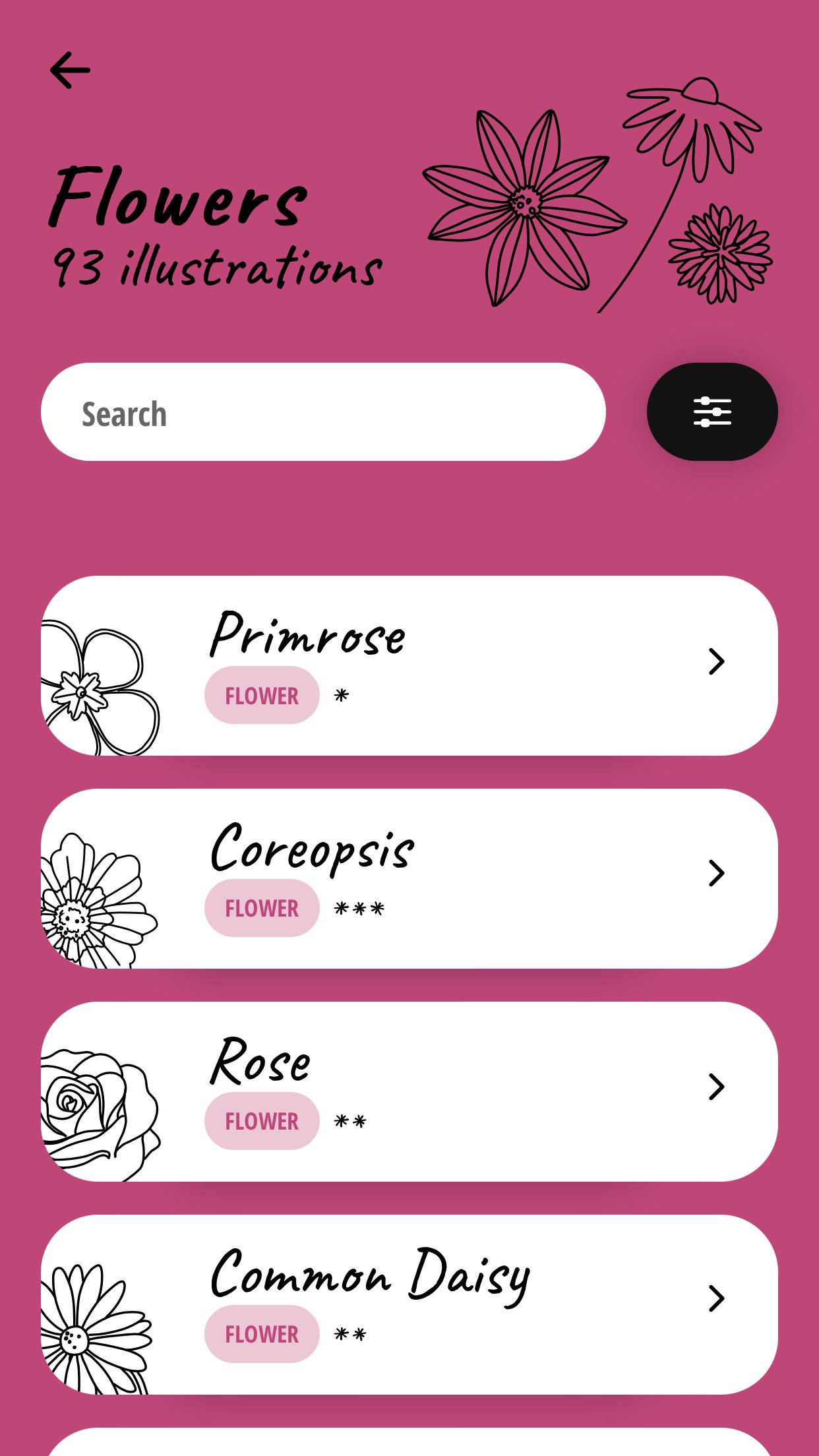Go back using the arrow icon

70,71
